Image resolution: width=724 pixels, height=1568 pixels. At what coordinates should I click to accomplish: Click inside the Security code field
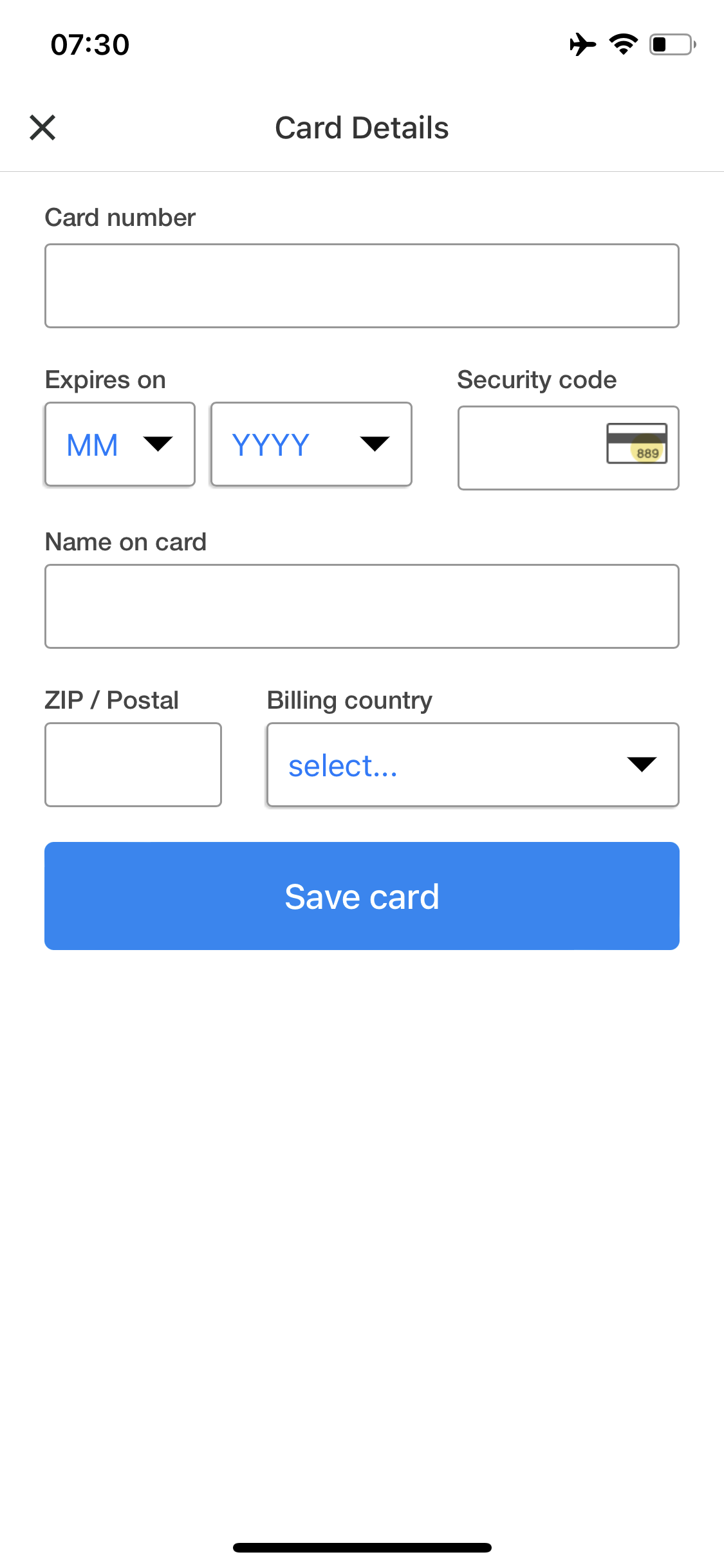[x=528, y=447]
